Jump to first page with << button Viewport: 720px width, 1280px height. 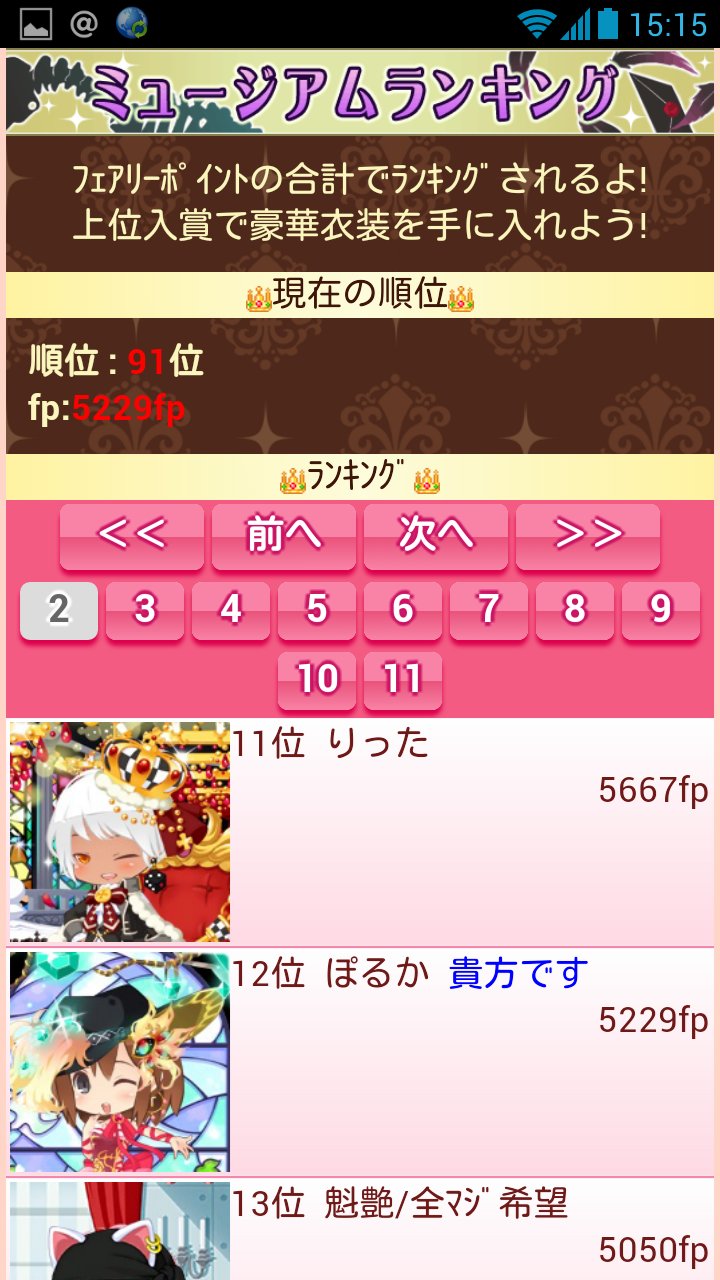pos(132,536)
